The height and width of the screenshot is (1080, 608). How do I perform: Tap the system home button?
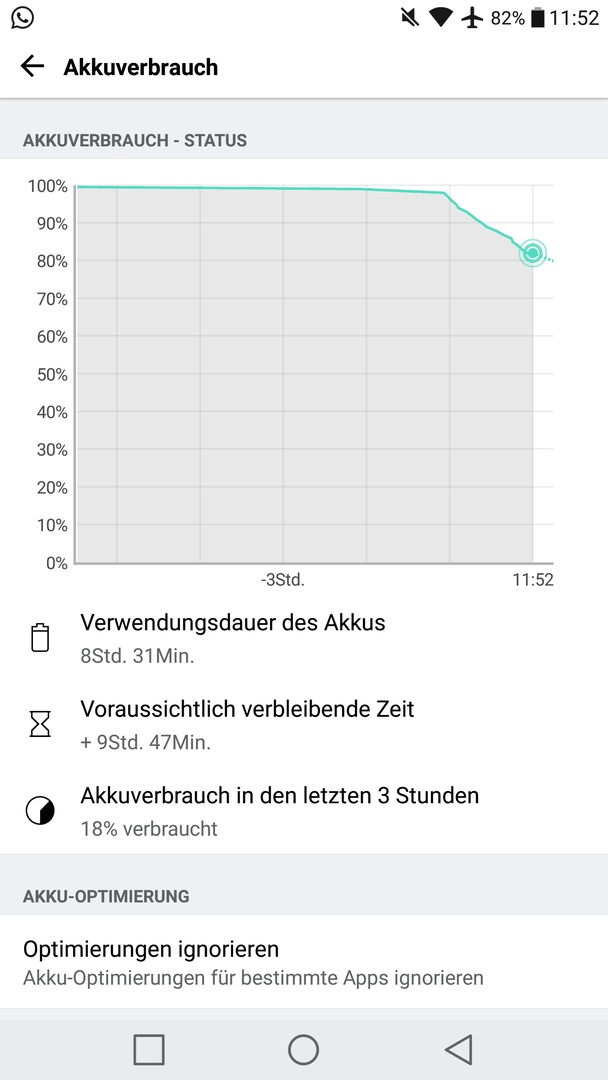[304, 1050]
